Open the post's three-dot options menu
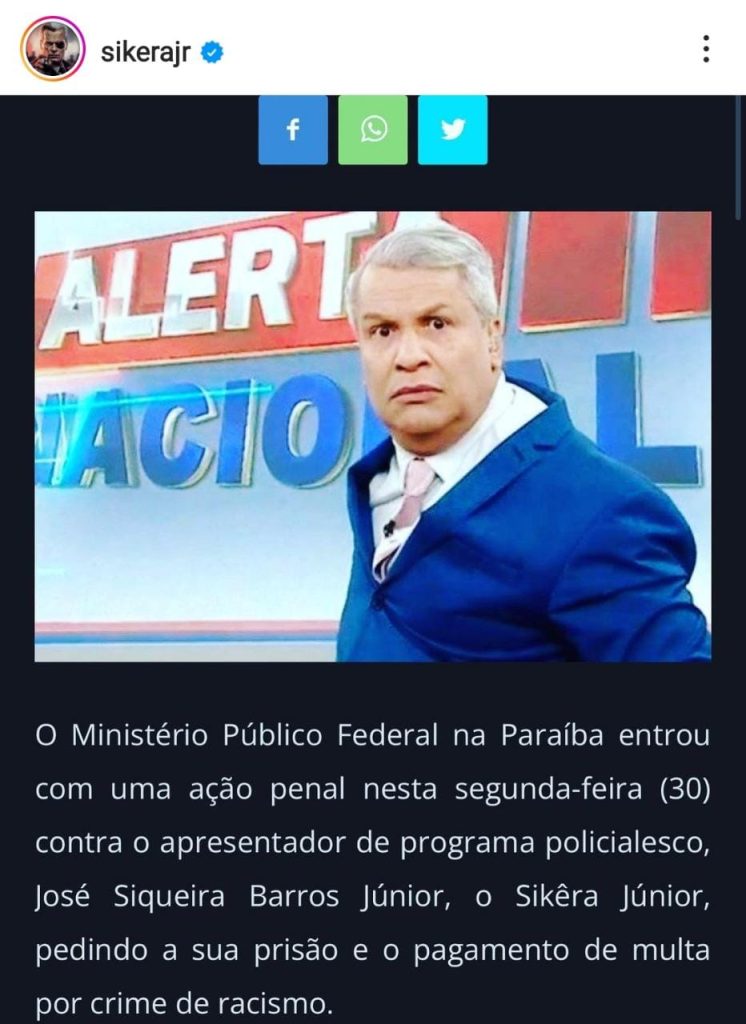 [706, 49]
